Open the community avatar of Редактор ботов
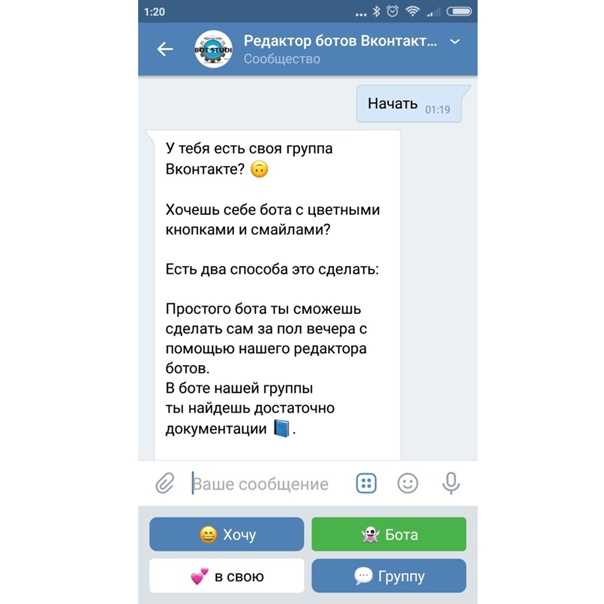The height and width of the screenshot is (604, 604). 213,49
